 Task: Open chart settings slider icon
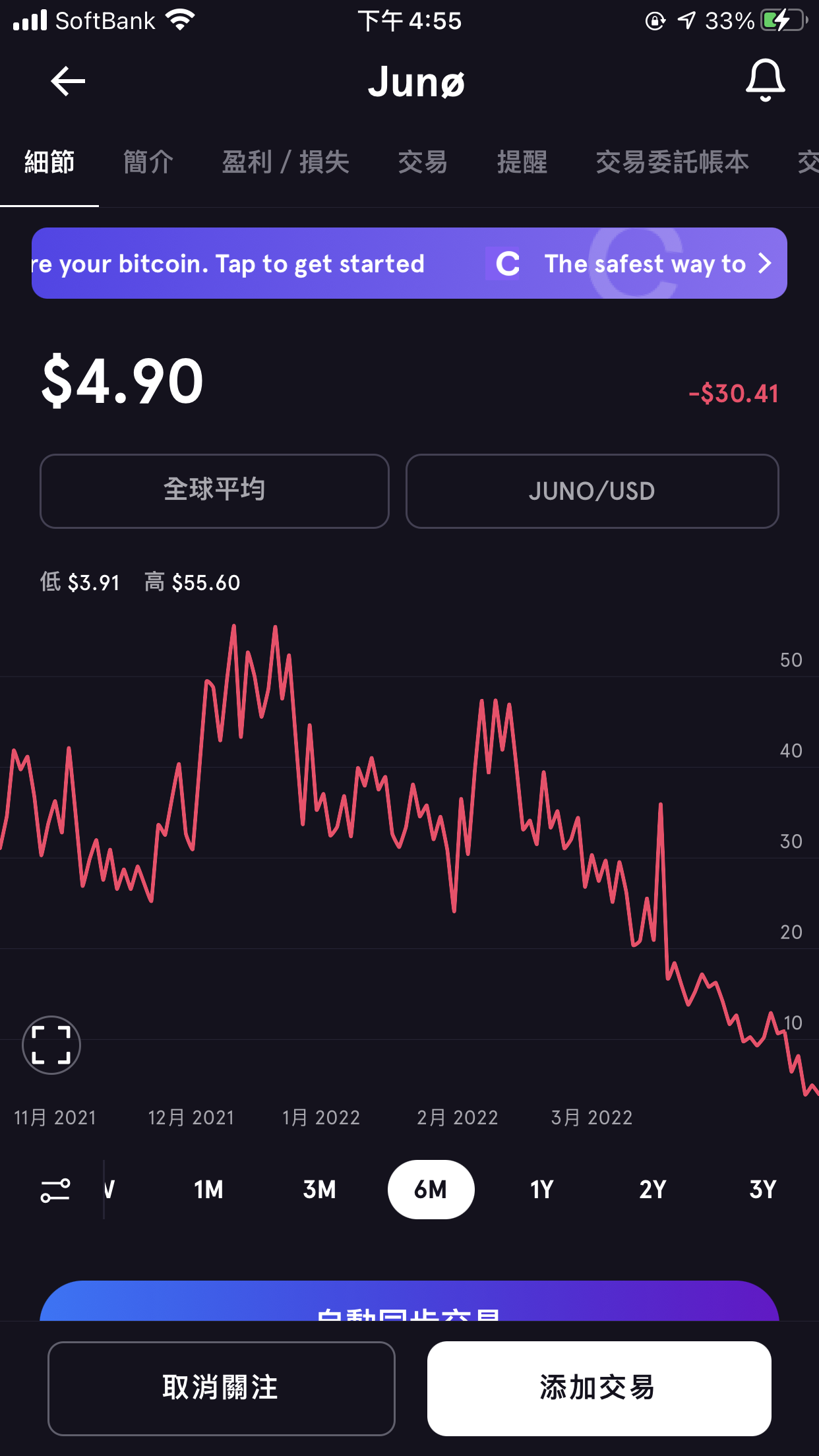(55, 1190)
